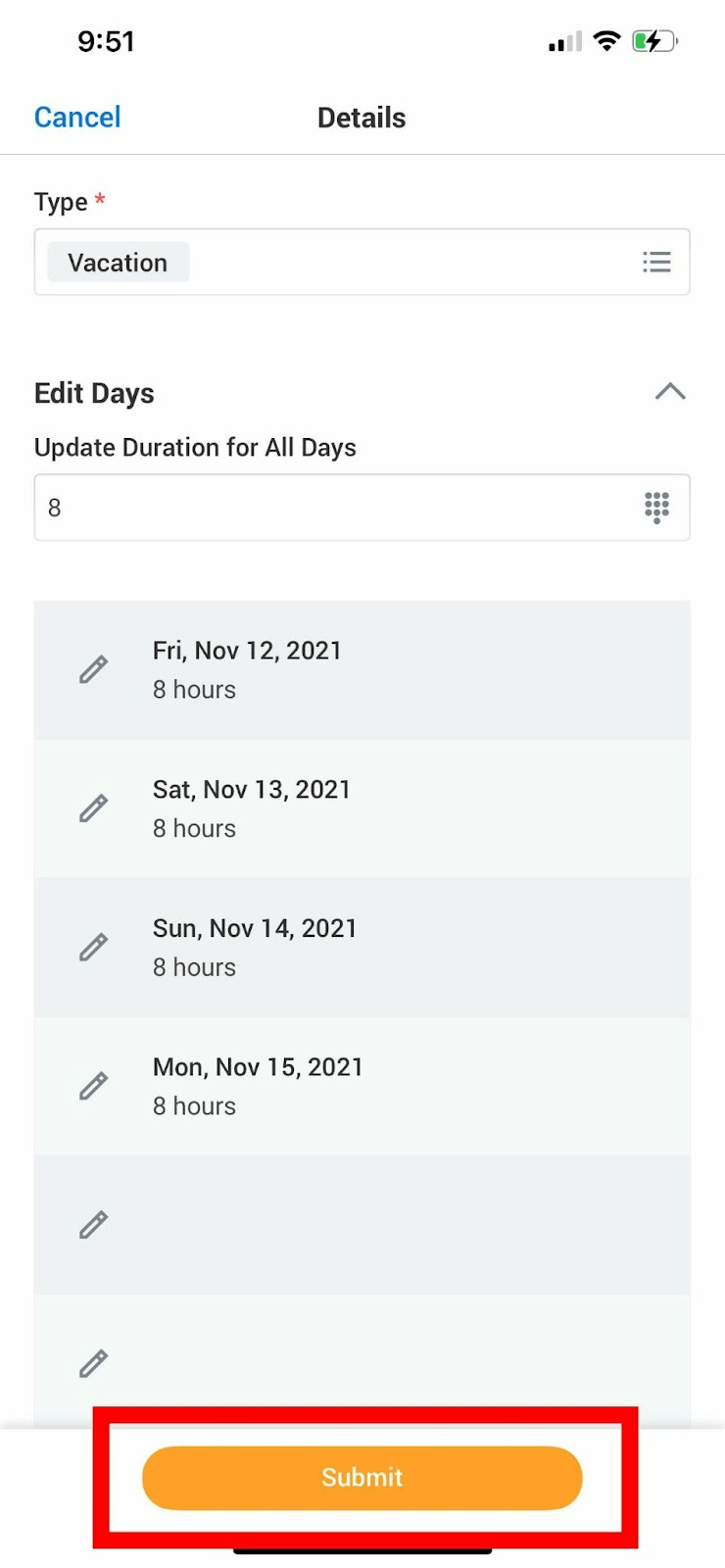Tap the Details title at the top
725x1568 pixels.
(361, 117)
